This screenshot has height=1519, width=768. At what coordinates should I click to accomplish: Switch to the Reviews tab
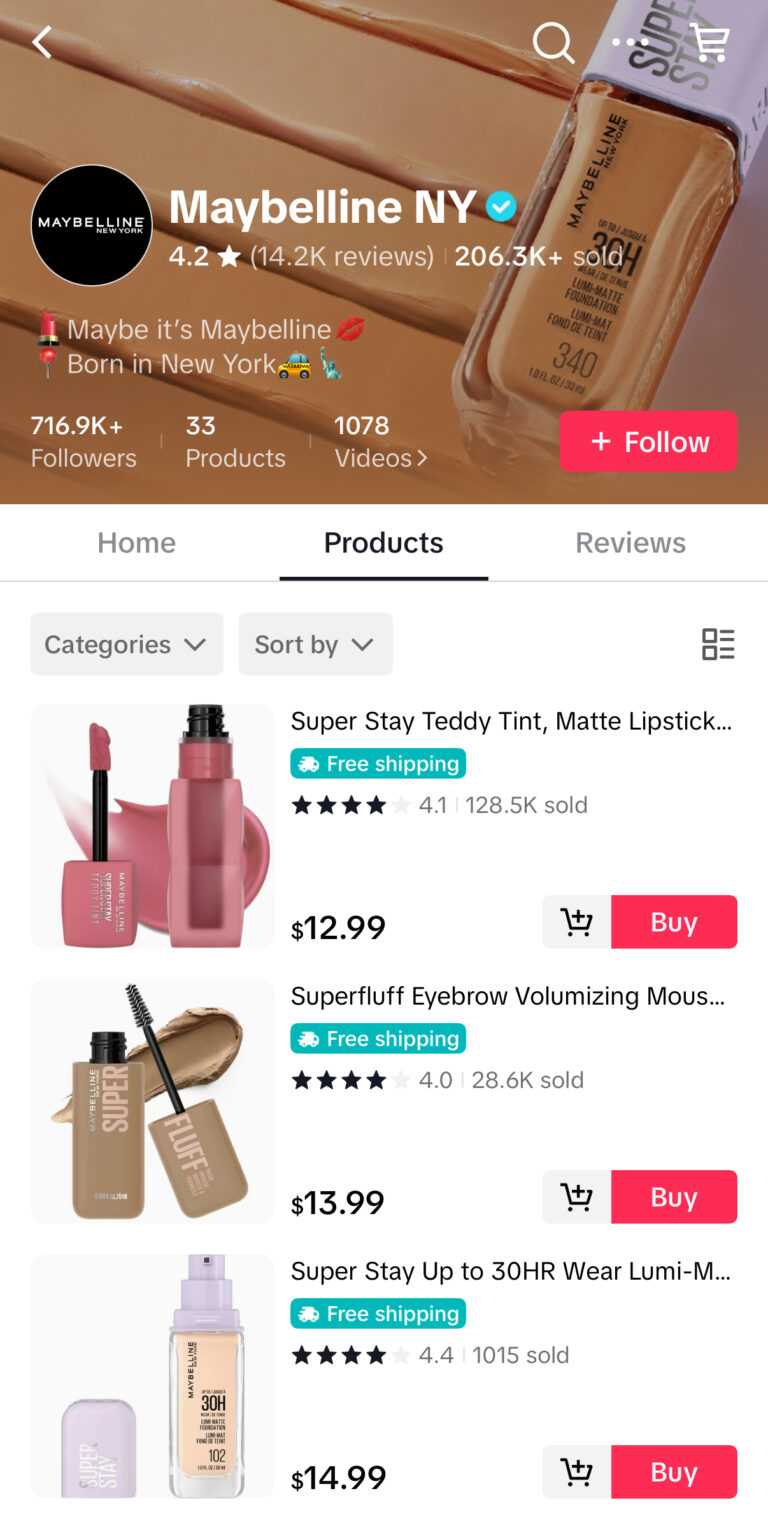[x=630, y=542]
